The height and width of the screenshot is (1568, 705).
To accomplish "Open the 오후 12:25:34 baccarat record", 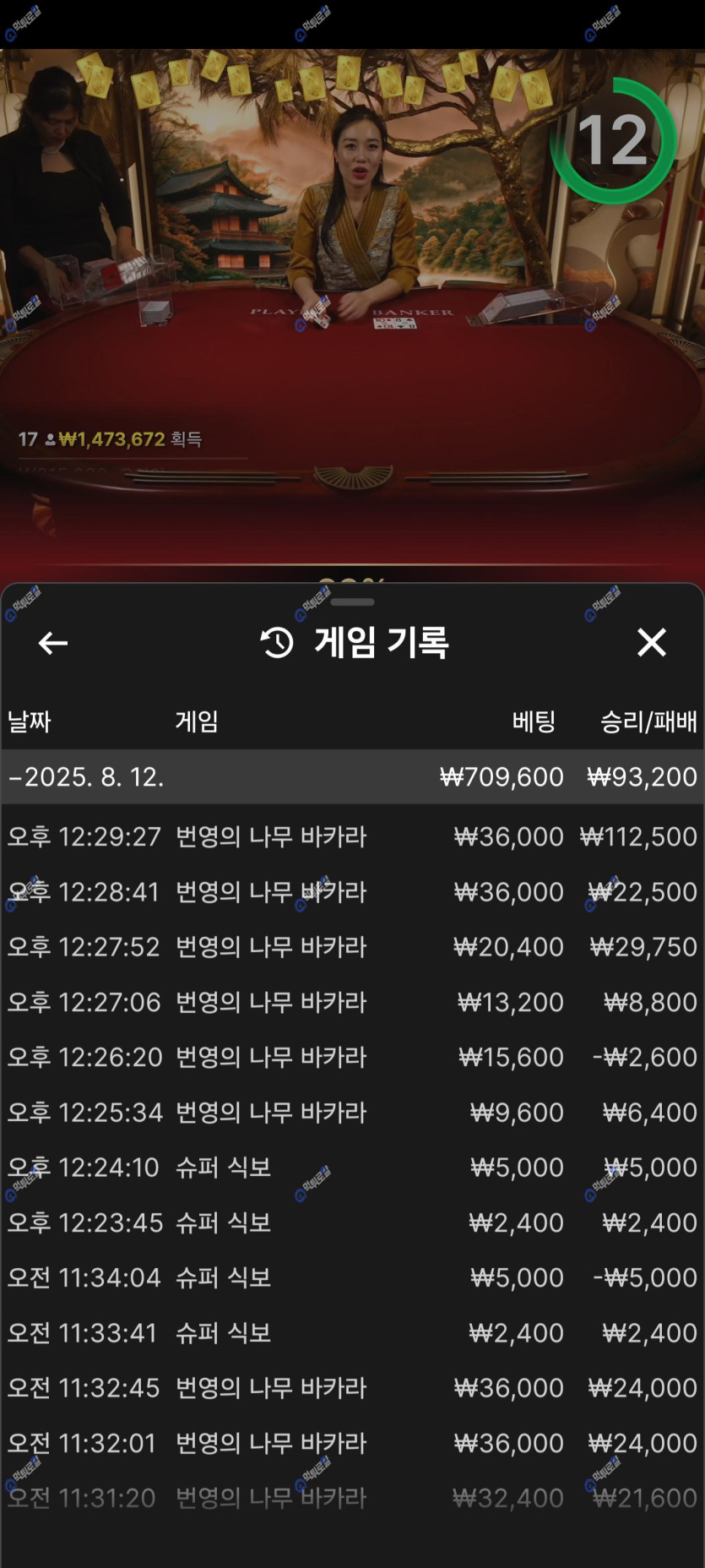I will [352, 1112].
